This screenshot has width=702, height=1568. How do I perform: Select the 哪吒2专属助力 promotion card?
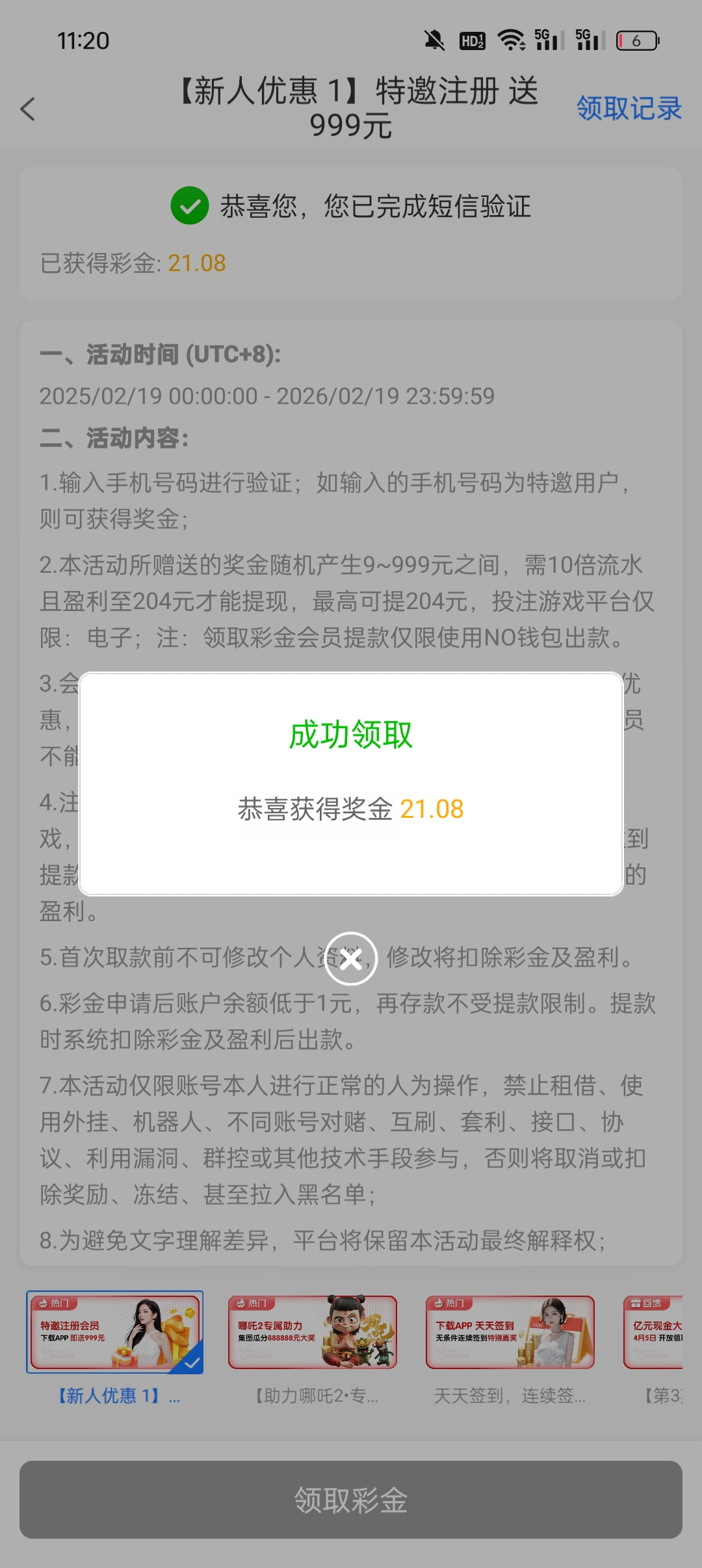[x=313, y=1333]
